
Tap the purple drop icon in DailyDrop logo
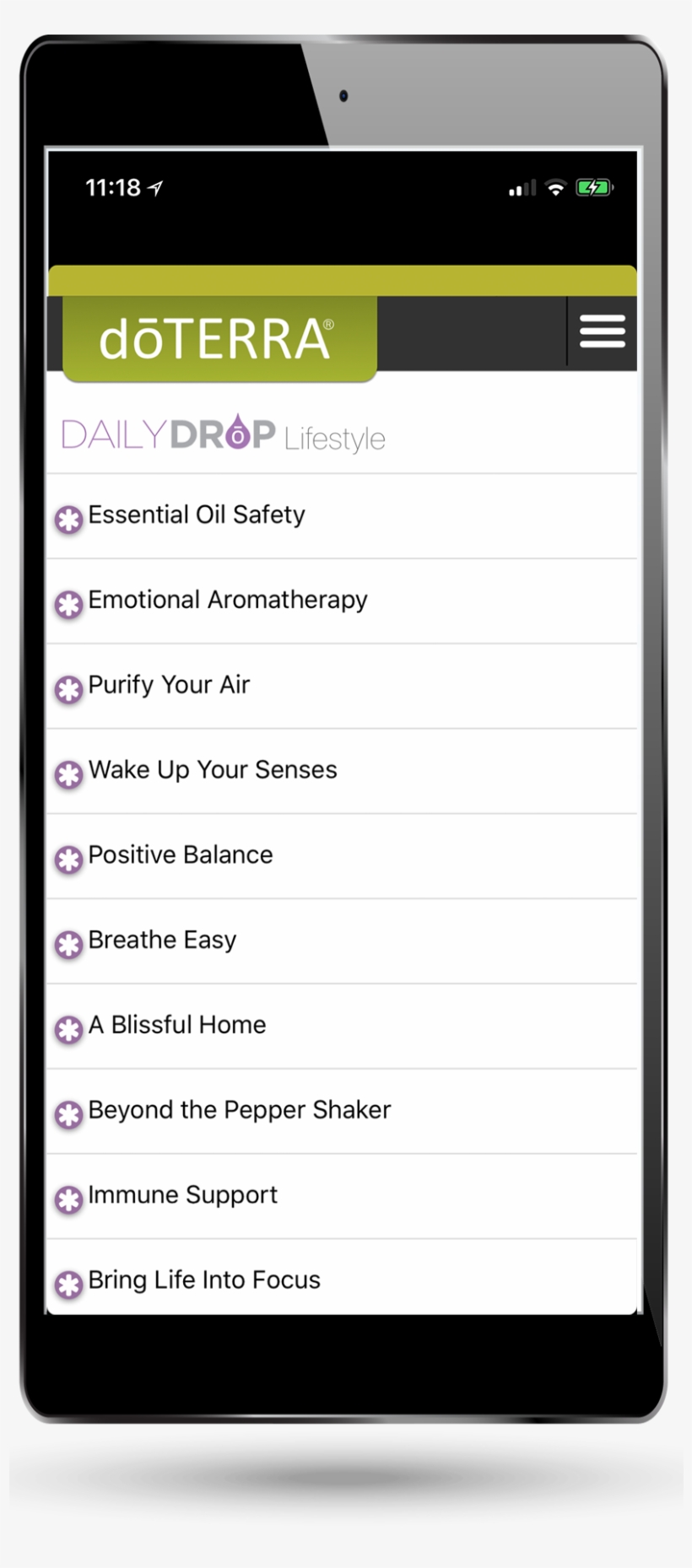(x=239, y=433)
